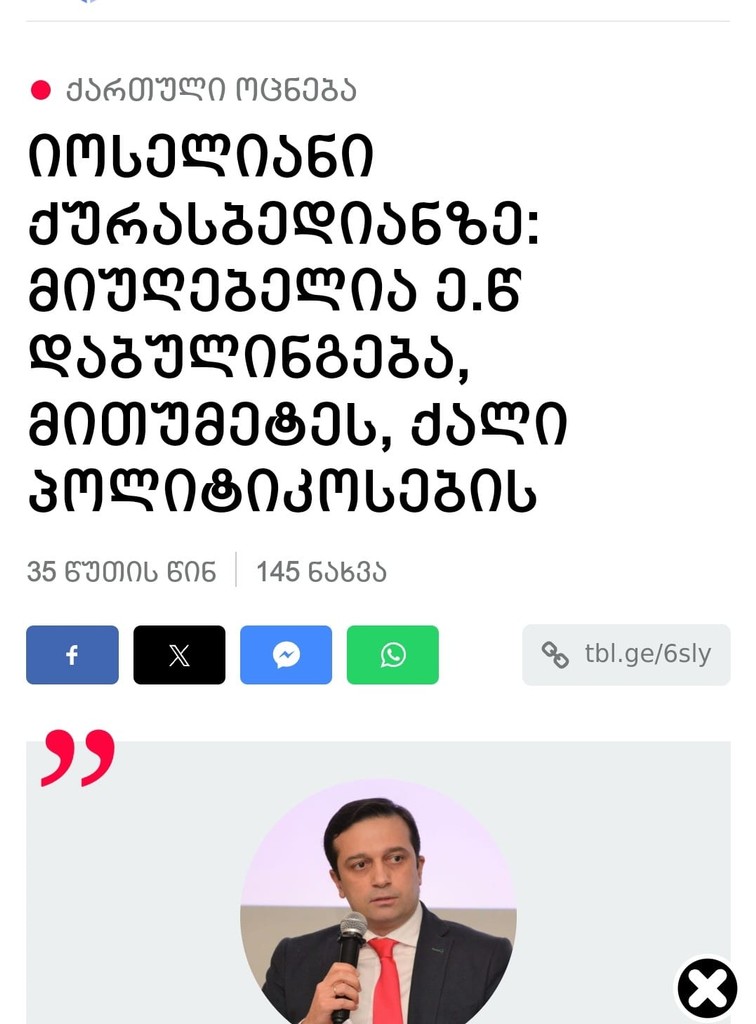Share the article on Facebook
756x1024 pixels.
pyautogui.click(x=72, y=655)
